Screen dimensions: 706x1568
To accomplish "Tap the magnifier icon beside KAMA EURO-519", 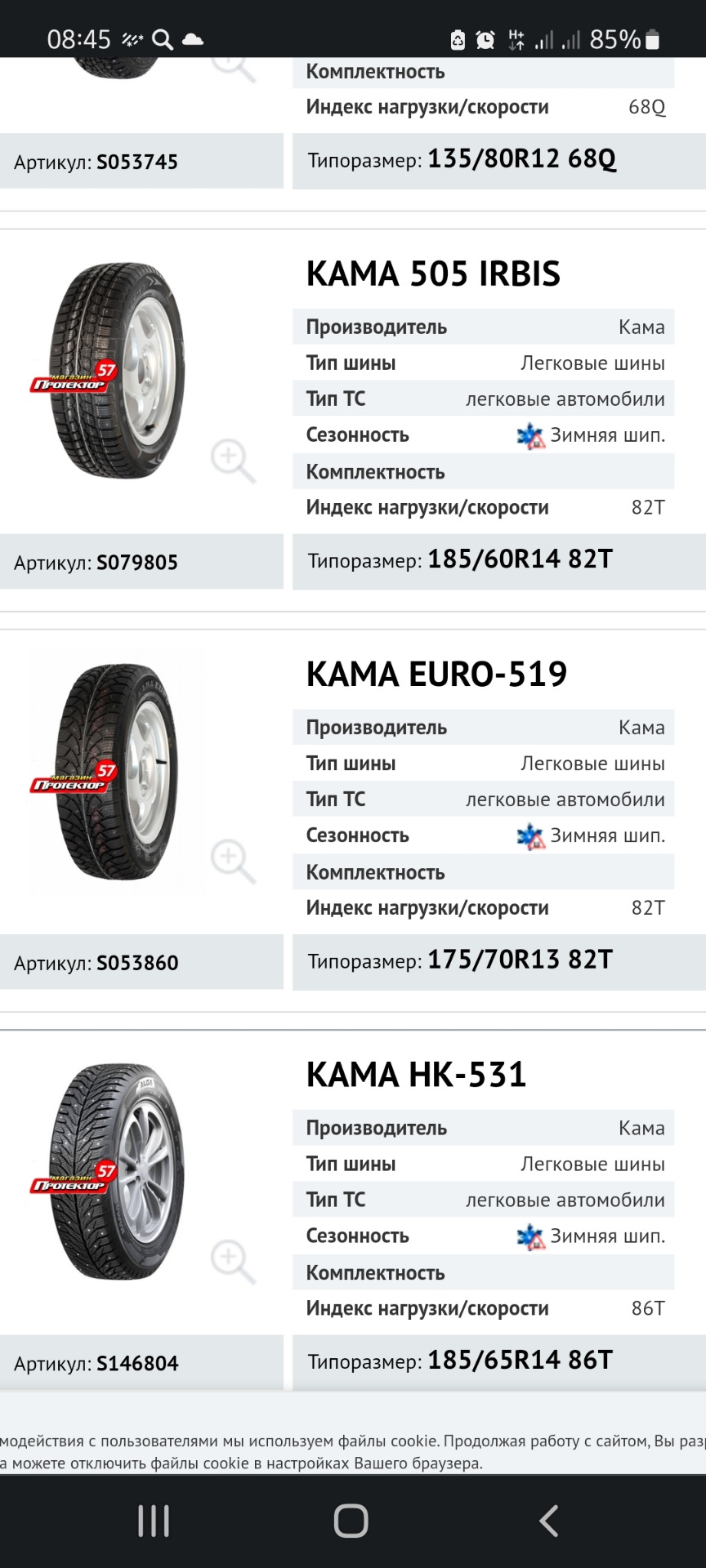I will click(233, 862).
